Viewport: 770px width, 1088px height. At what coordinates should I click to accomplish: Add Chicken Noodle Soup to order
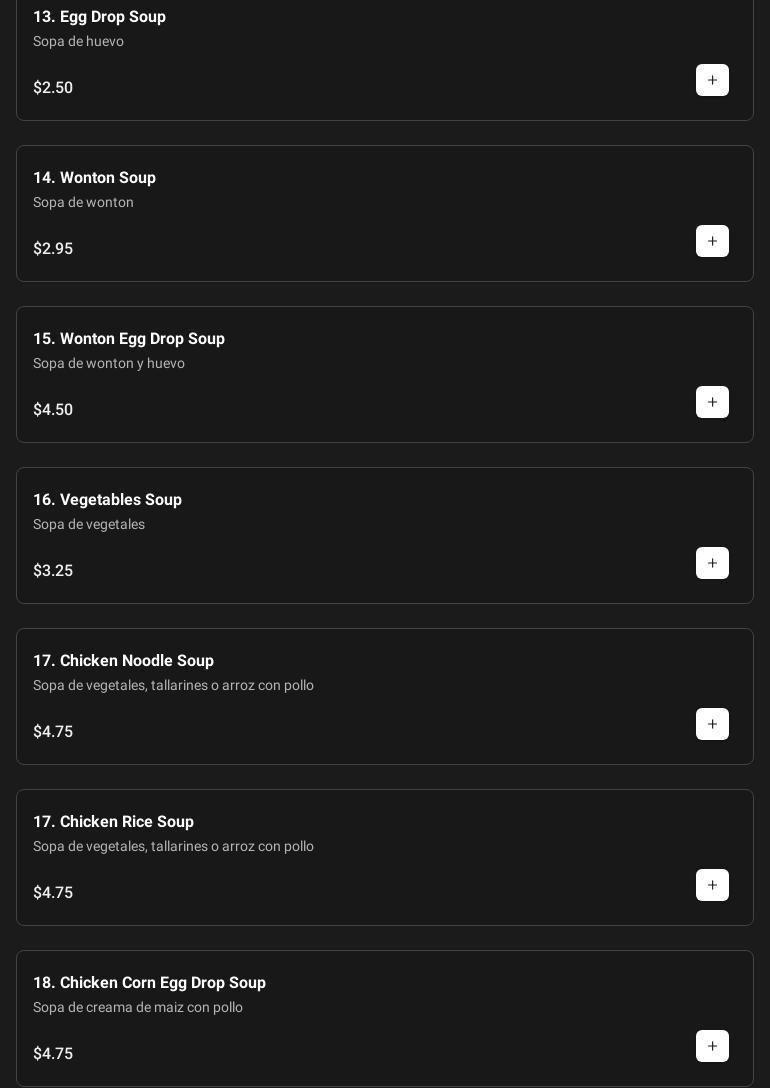point(712,724)
